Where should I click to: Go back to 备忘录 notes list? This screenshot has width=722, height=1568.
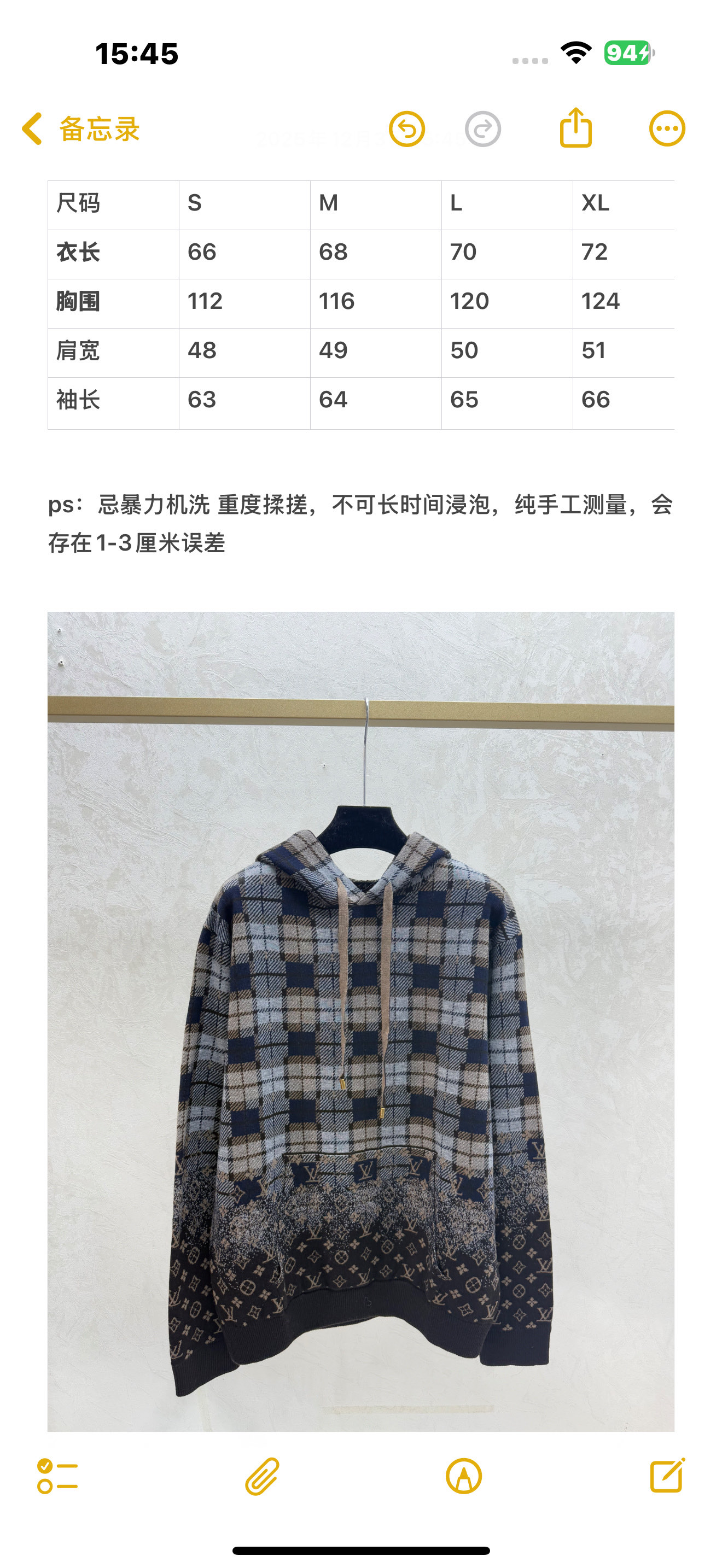click(80, 129)
